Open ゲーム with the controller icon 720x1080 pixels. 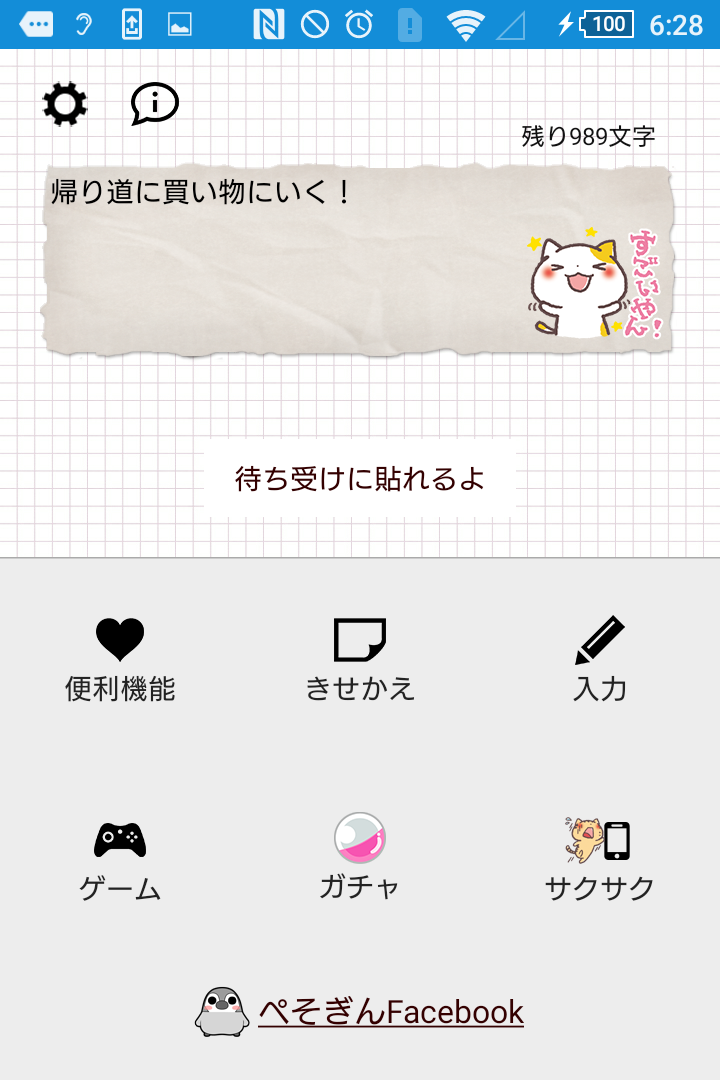pyautogui.click(x=120, y=860)
